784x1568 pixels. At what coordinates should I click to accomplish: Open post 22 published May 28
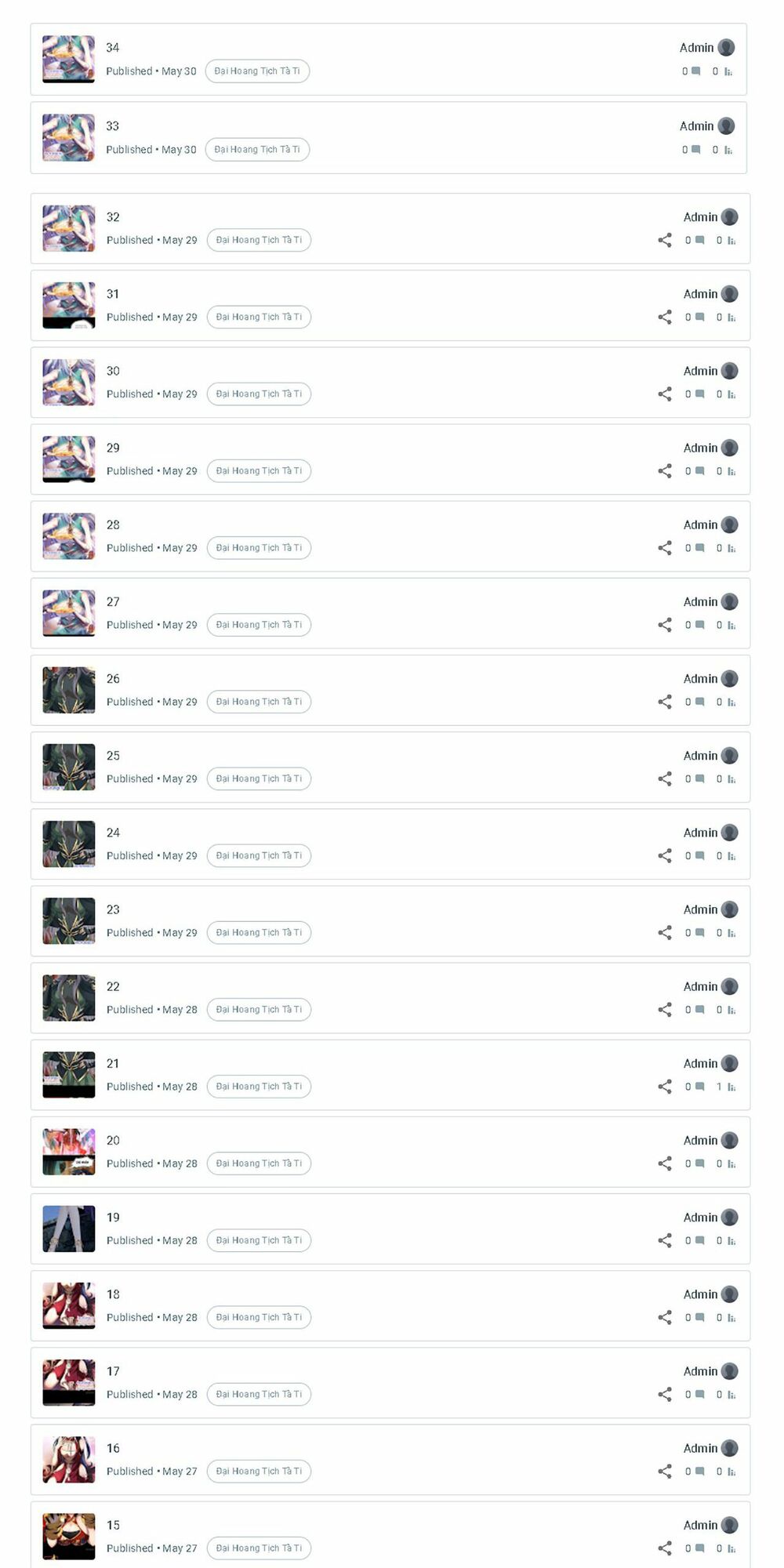[113, 987]
